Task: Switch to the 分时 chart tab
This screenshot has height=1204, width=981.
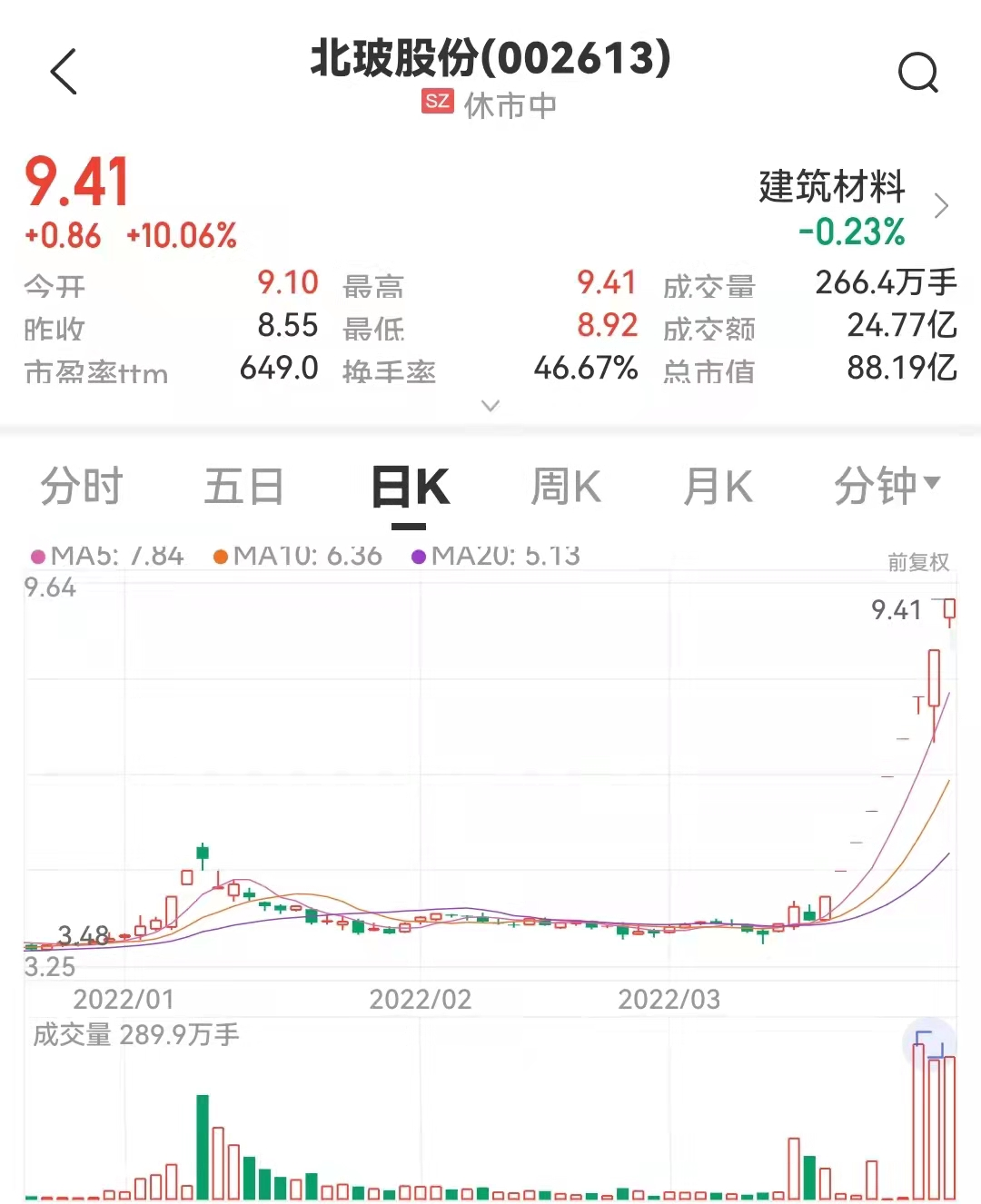Action: coord(80,487)
